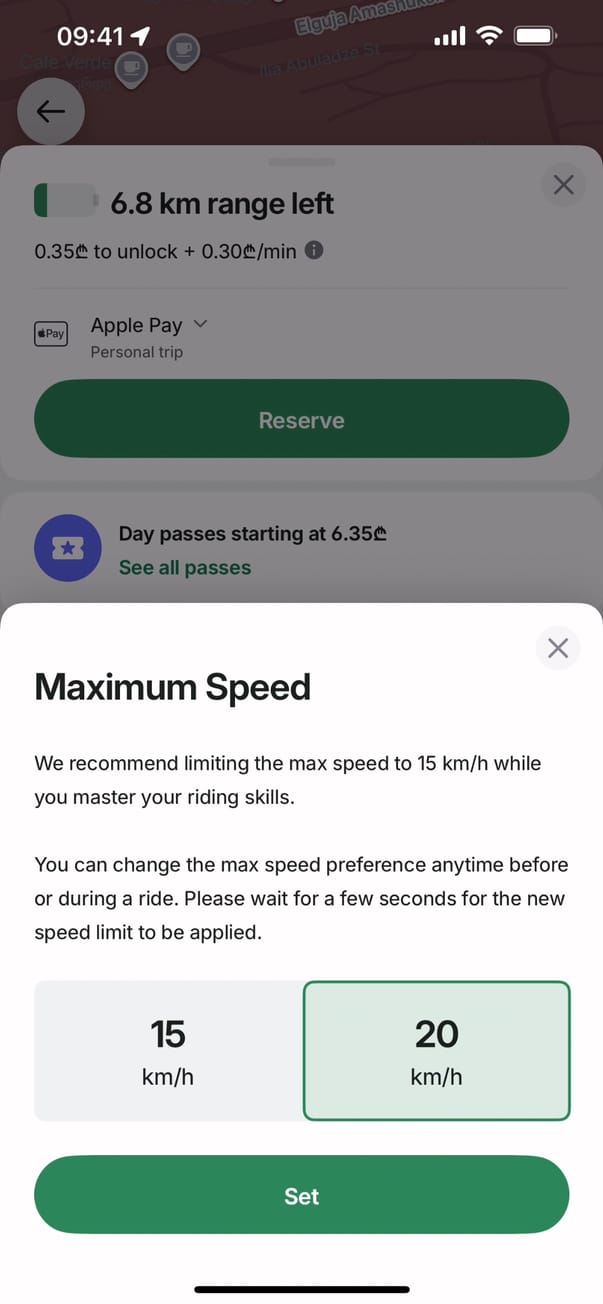Select the 15 km/h speed option
The height and width of the screenshot is (1304, 603).
168,1050
